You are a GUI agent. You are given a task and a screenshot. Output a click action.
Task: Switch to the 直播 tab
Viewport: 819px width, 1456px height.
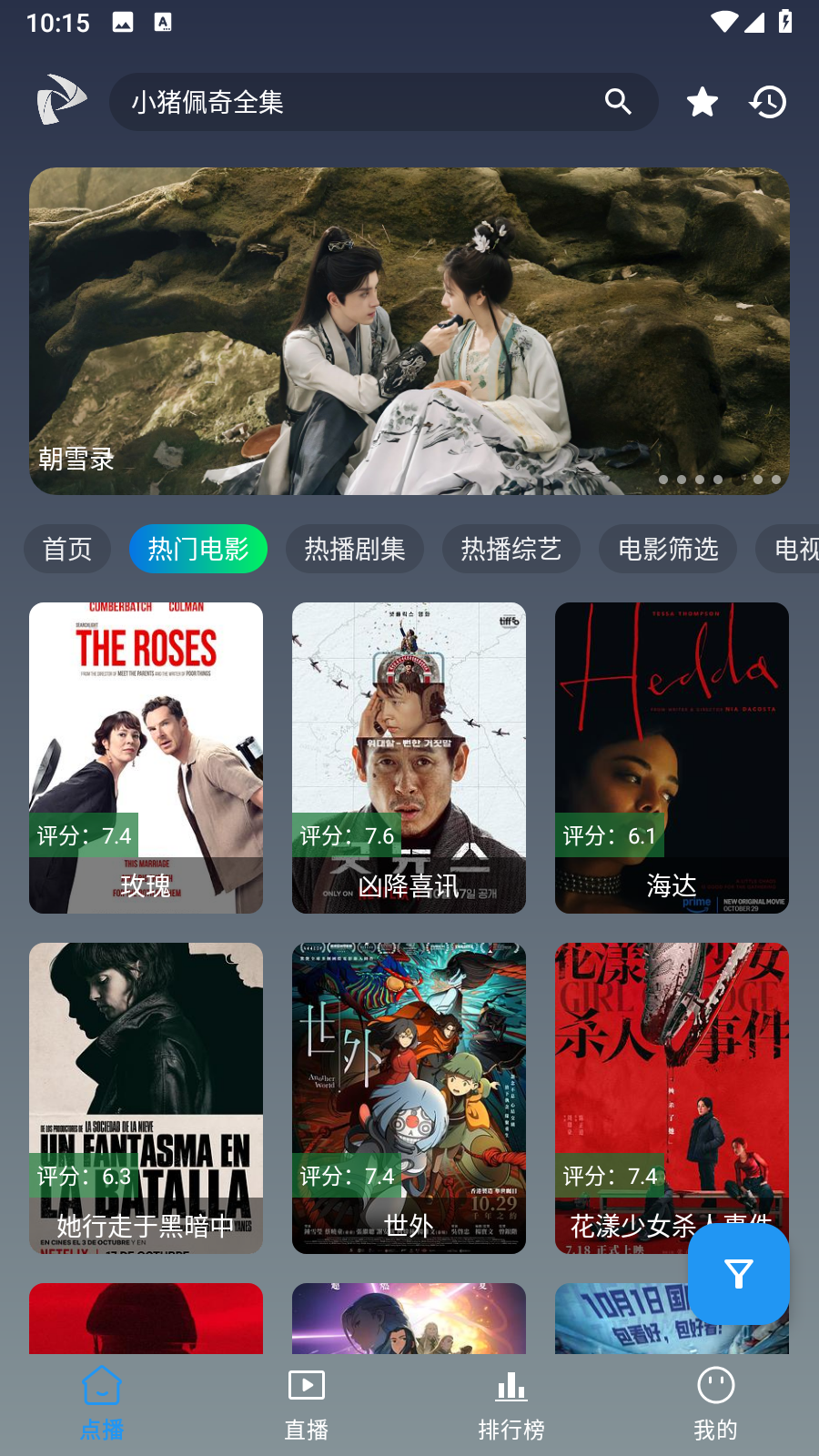tap(307, 1404)
